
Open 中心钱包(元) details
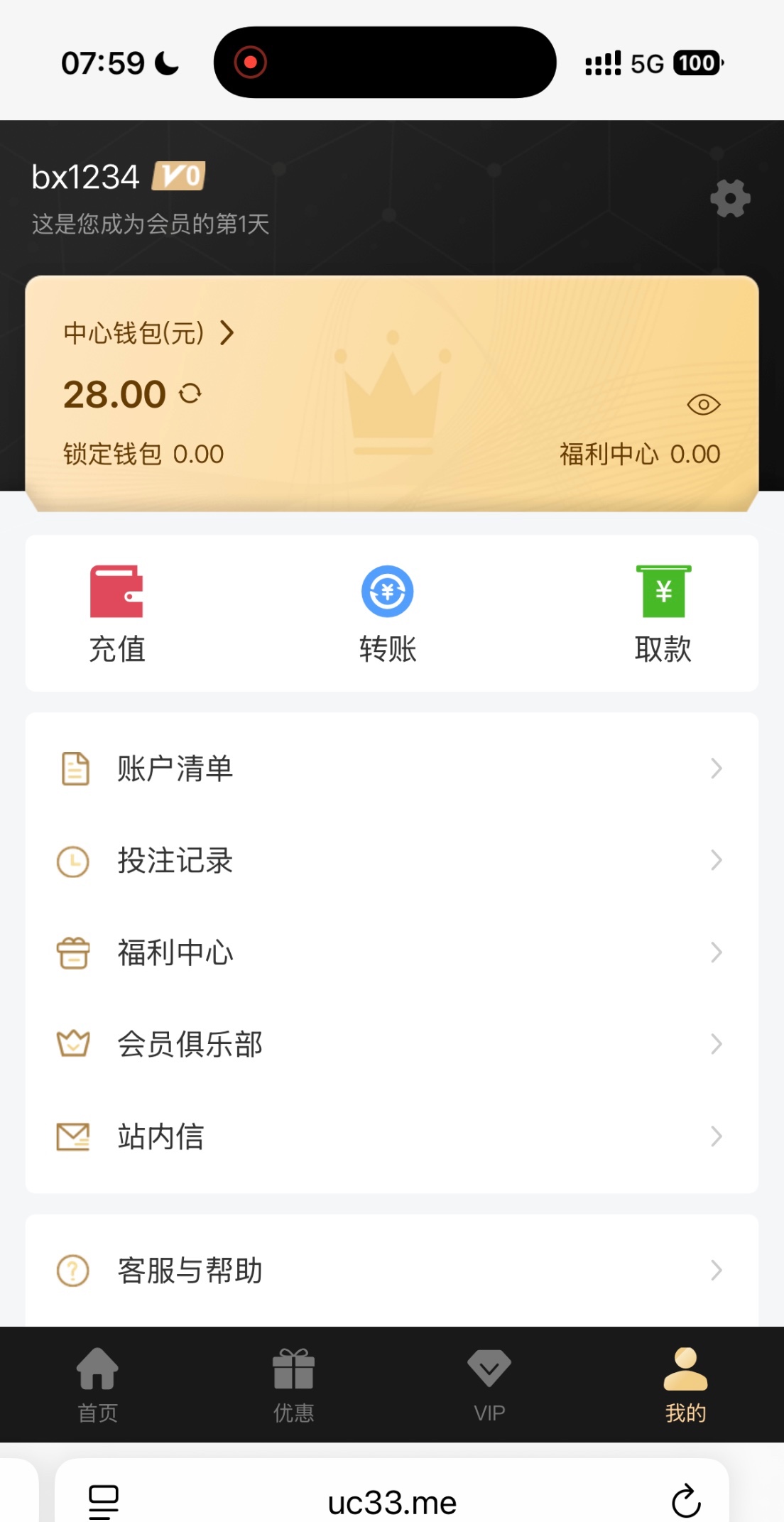point(149,332)
